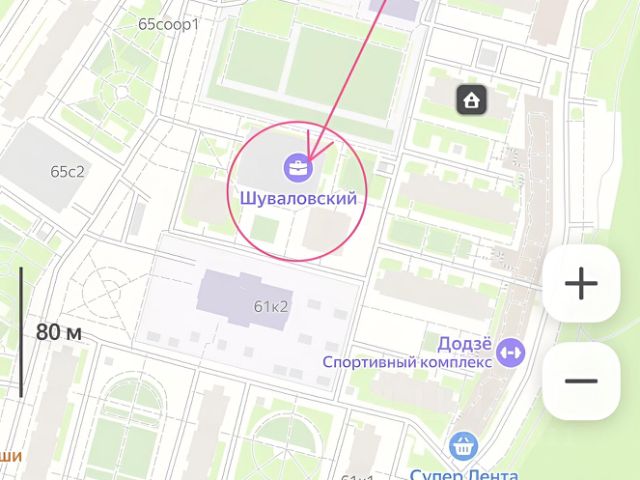Select the Додзё sports complex marker
The image size is (640, 480).
point(510,352)
